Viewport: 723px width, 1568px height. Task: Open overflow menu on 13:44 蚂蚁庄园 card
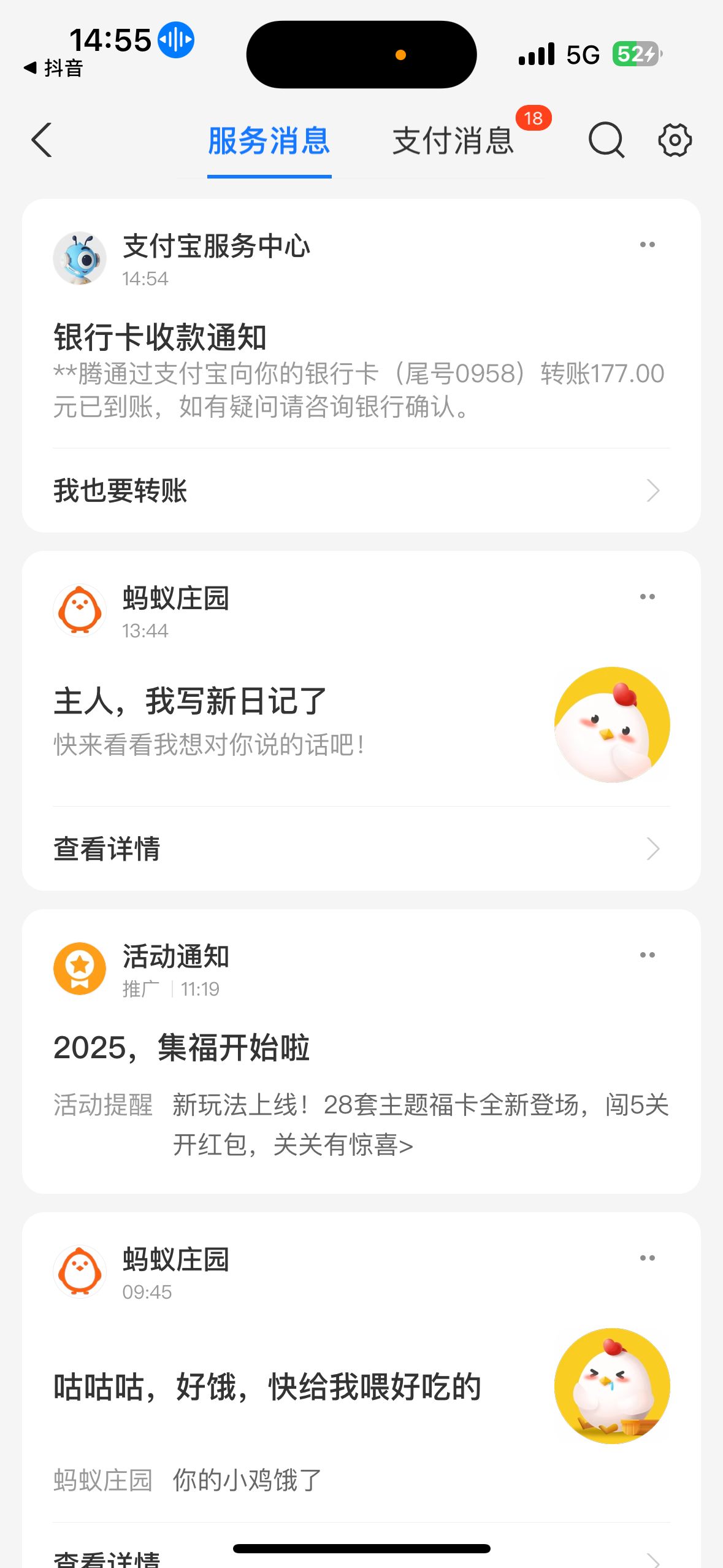[647, 597]
